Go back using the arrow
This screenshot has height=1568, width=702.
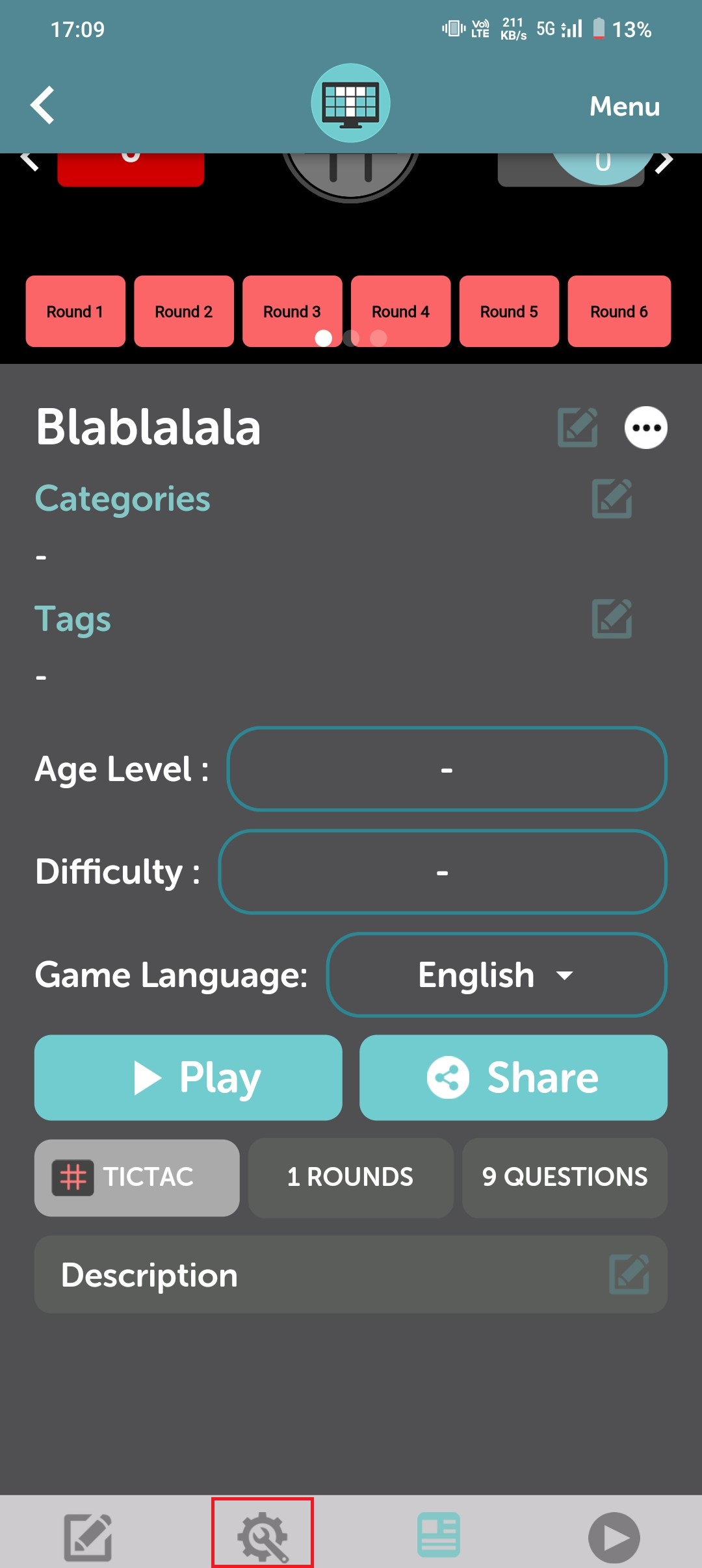43,105
